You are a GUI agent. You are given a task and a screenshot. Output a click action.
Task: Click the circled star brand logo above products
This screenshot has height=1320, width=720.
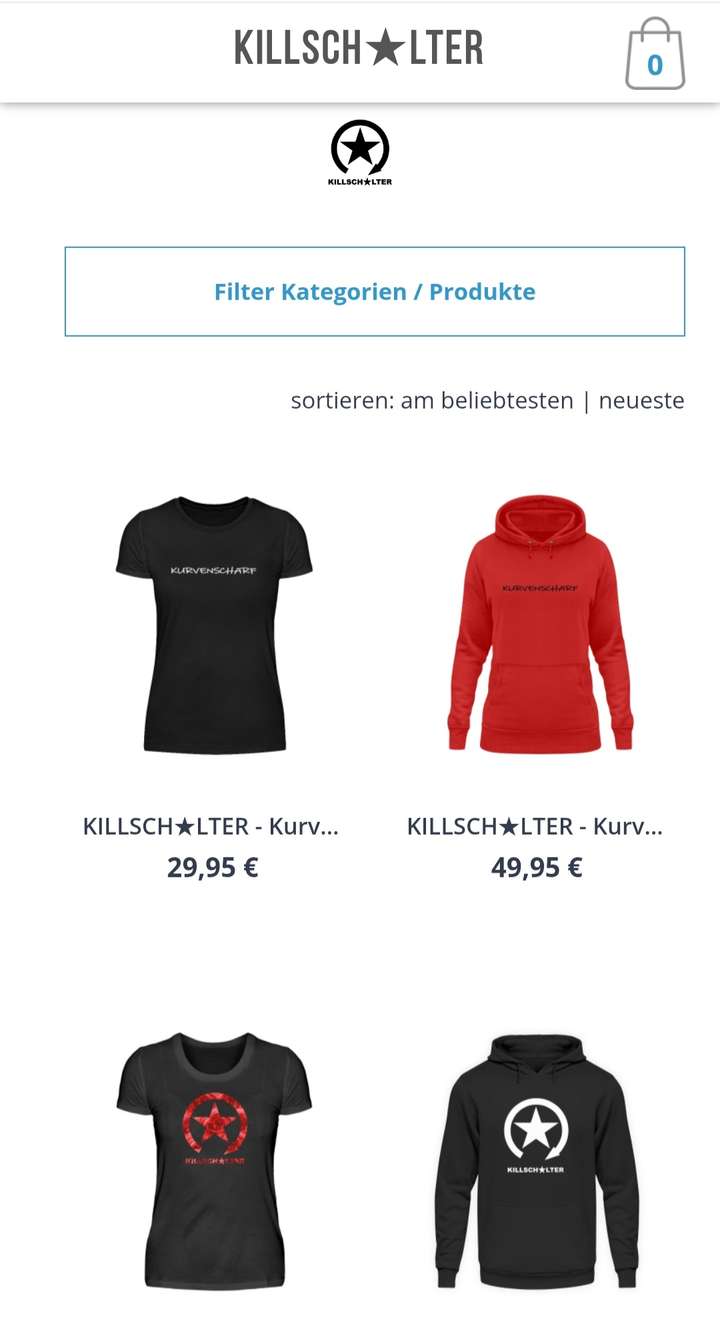coord(360,148)
